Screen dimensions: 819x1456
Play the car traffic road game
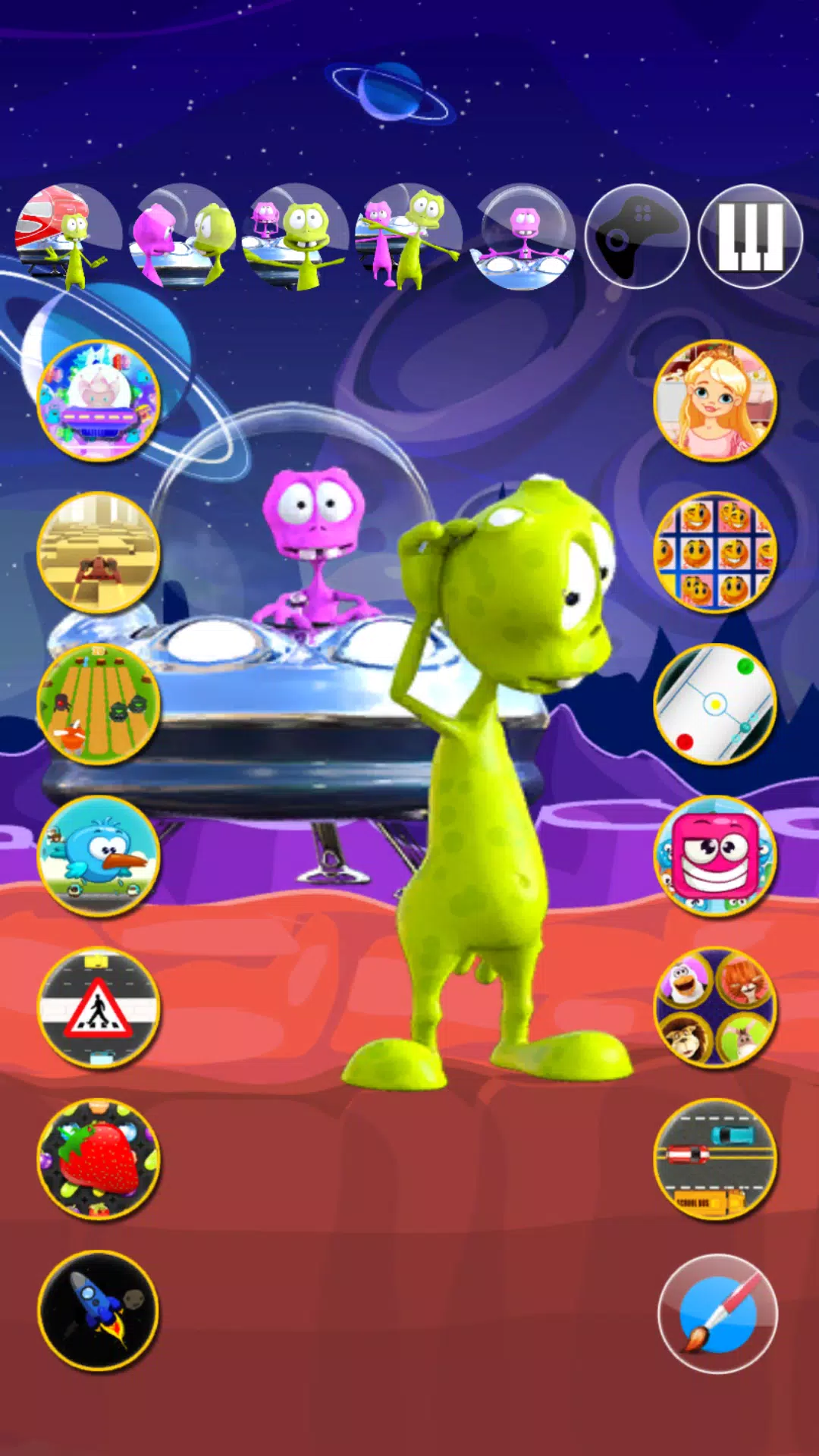click(715, 1159)
